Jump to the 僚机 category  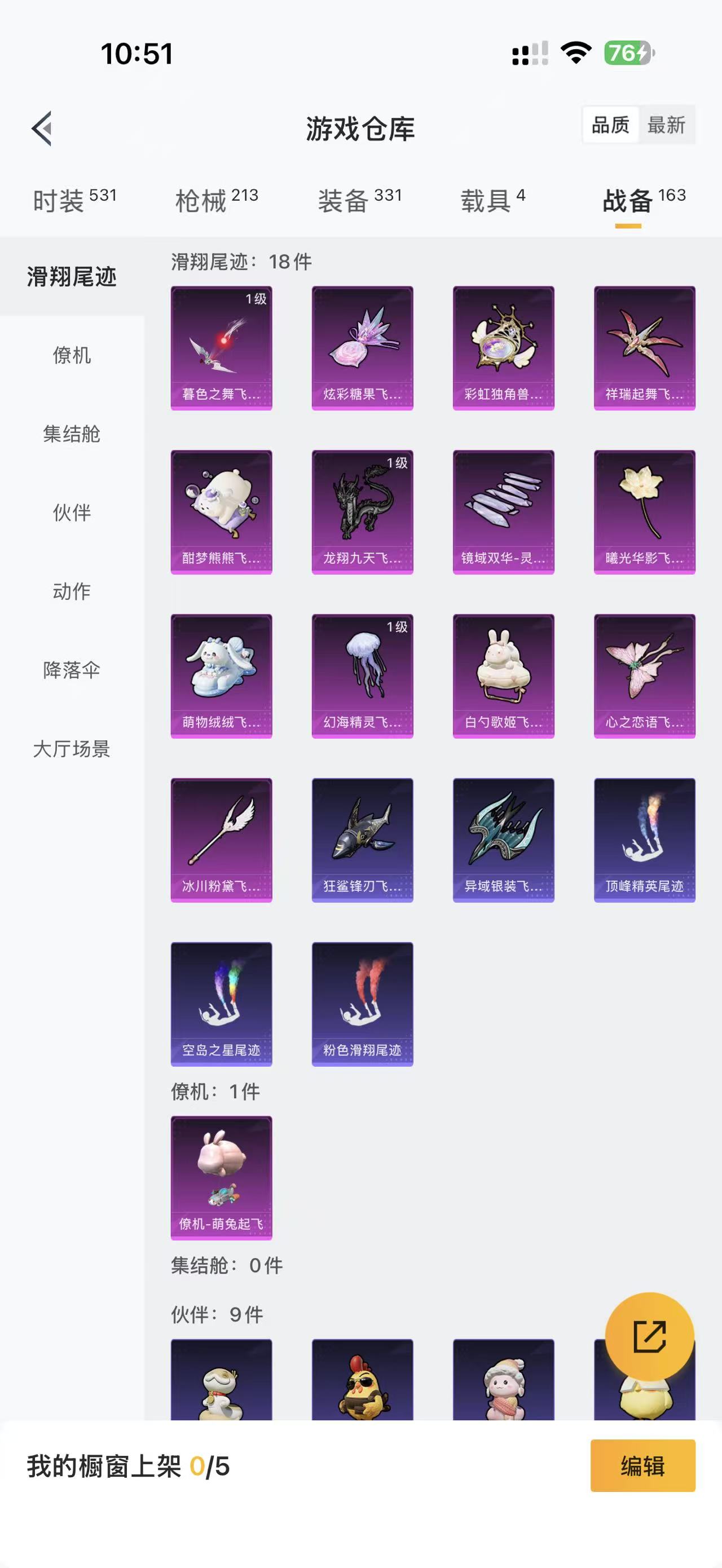[72, 355]
